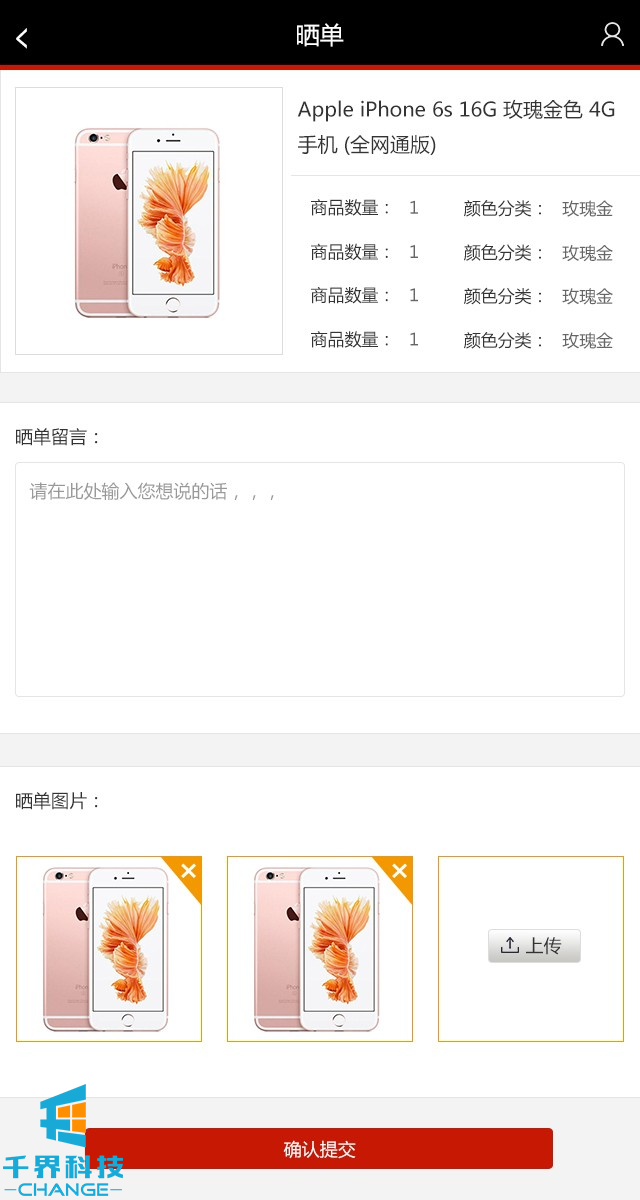Screen dimensions: 640x1200
Task: Remove the first uploaded photo
Action: click(x=188, y=871)
